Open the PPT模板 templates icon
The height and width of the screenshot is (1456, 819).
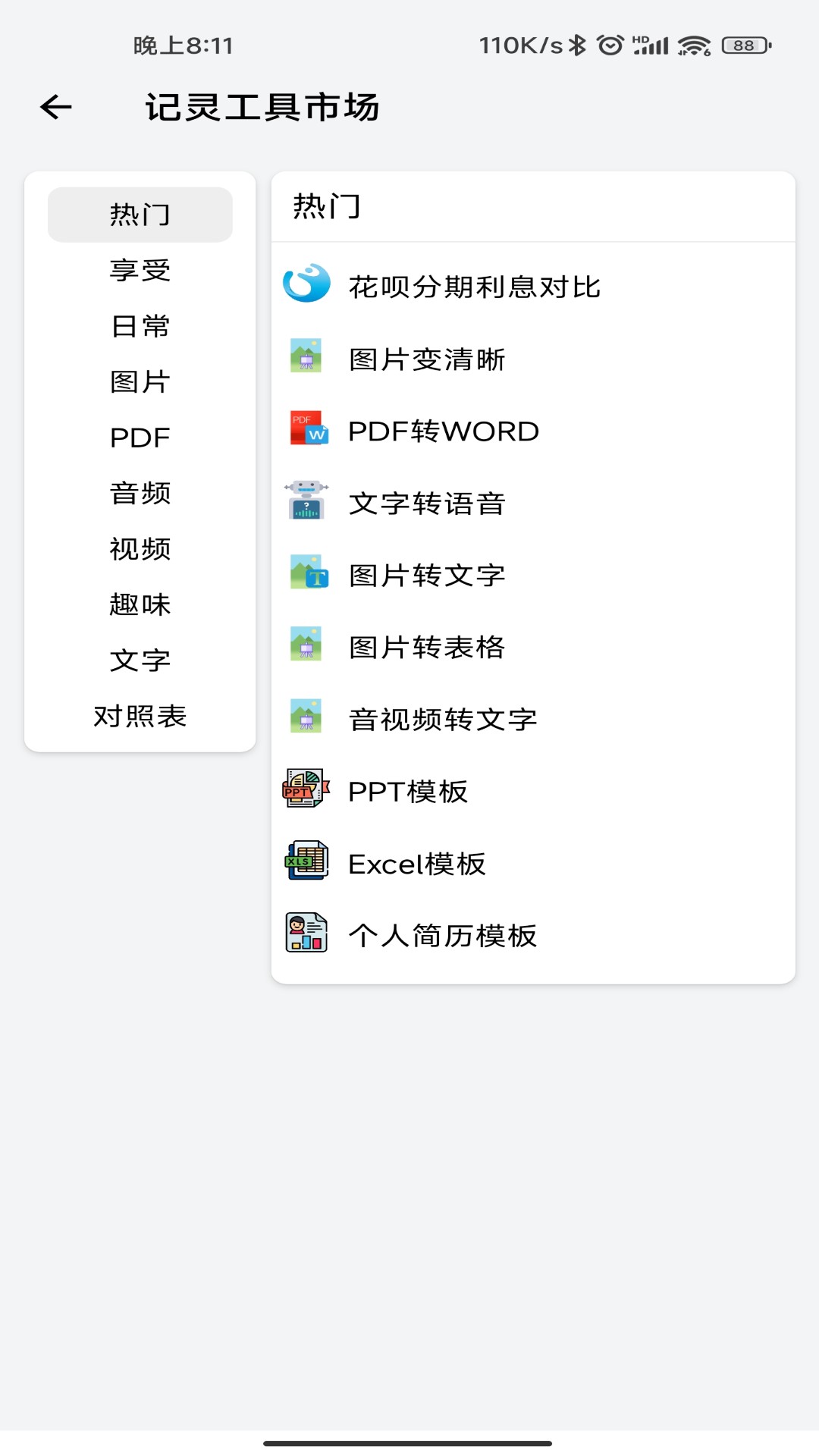[307, 791]
